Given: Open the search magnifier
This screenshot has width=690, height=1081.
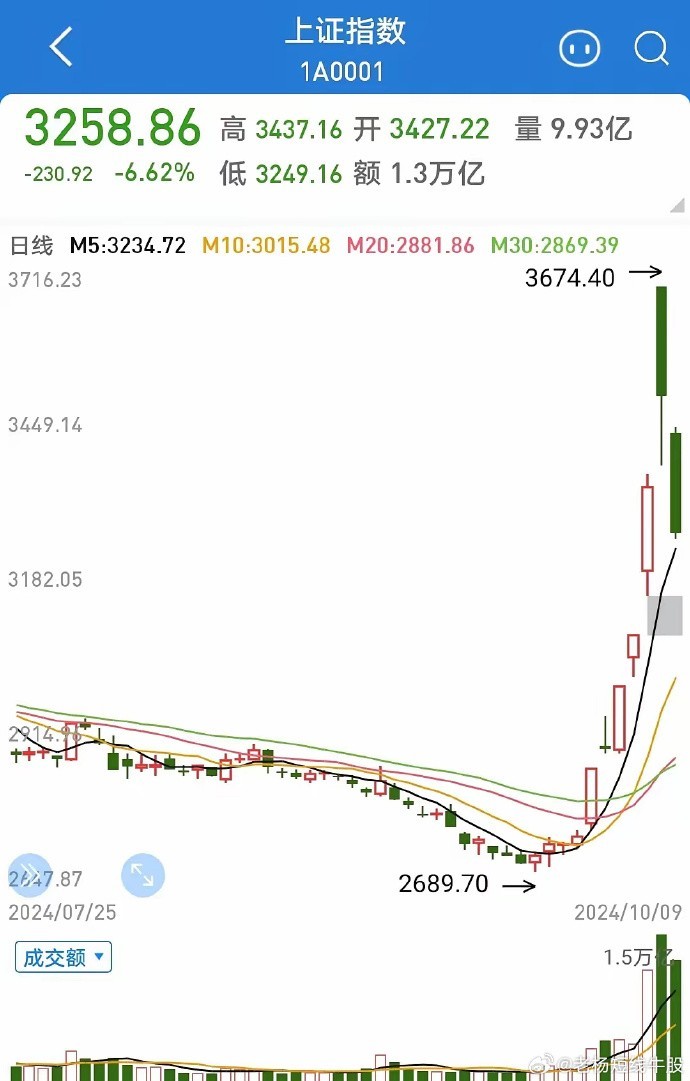Looking at the screenshot, I should pos(651,48).
